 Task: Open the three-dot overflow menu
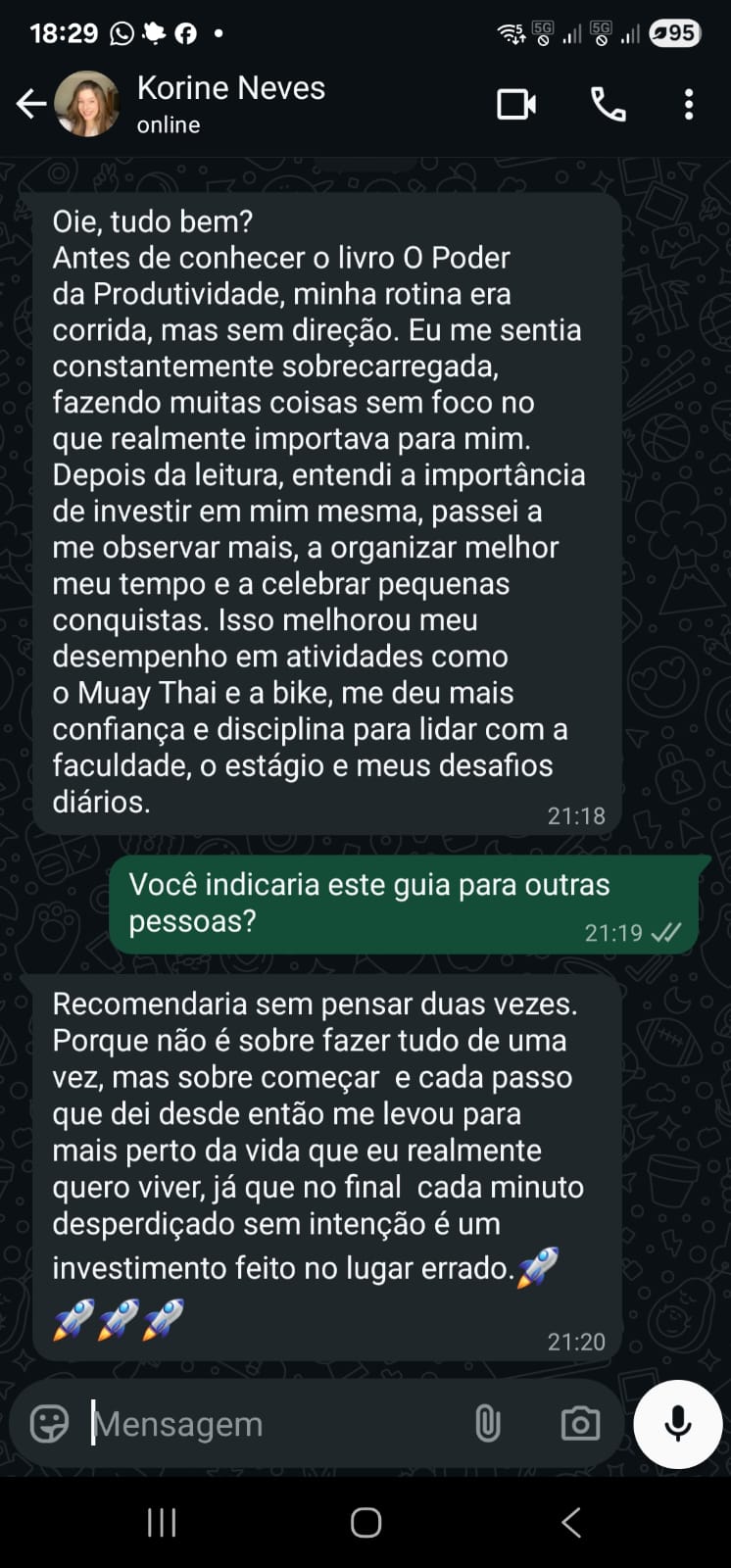689,104
